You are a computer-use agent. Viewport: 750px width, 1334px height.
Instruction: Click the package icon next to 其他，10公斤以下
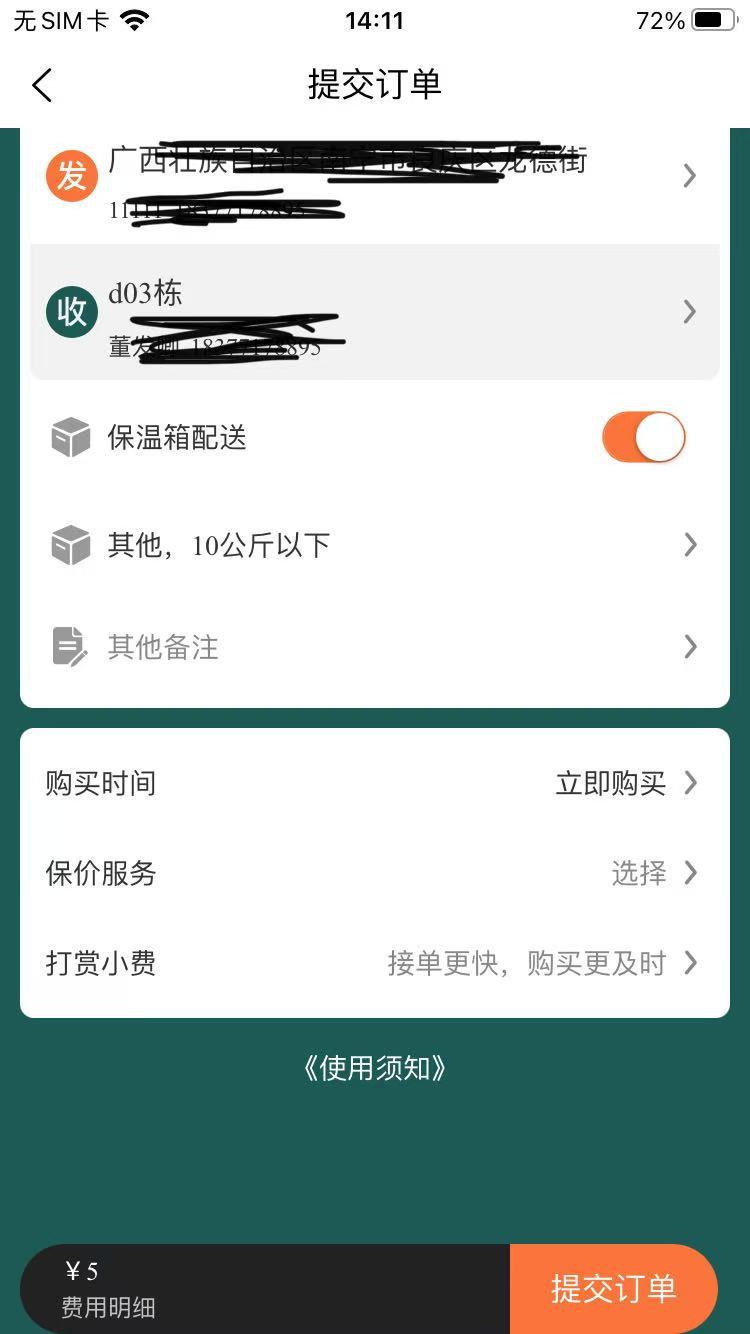point(70,544)
